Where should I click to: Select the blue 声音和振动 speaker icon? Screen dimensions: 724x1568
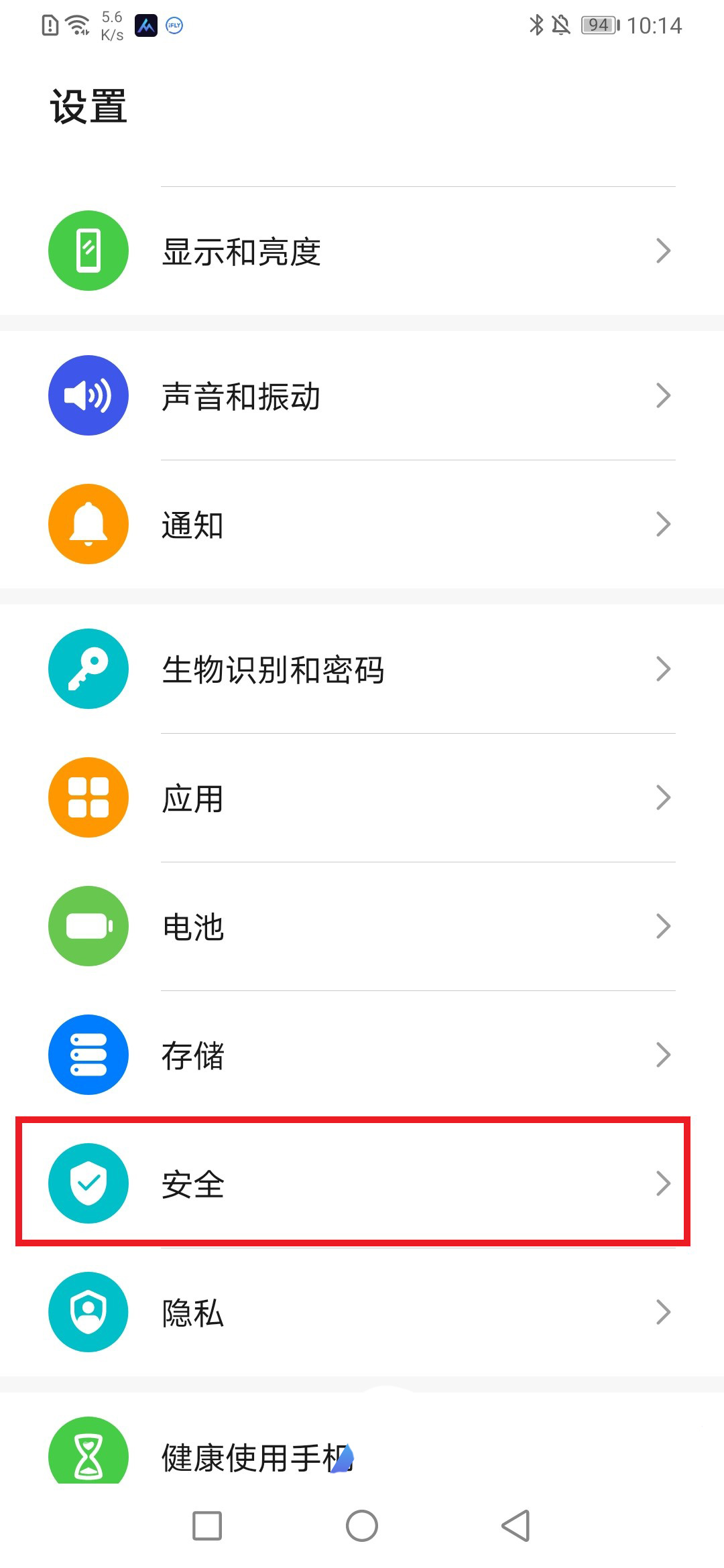point(88,395)
